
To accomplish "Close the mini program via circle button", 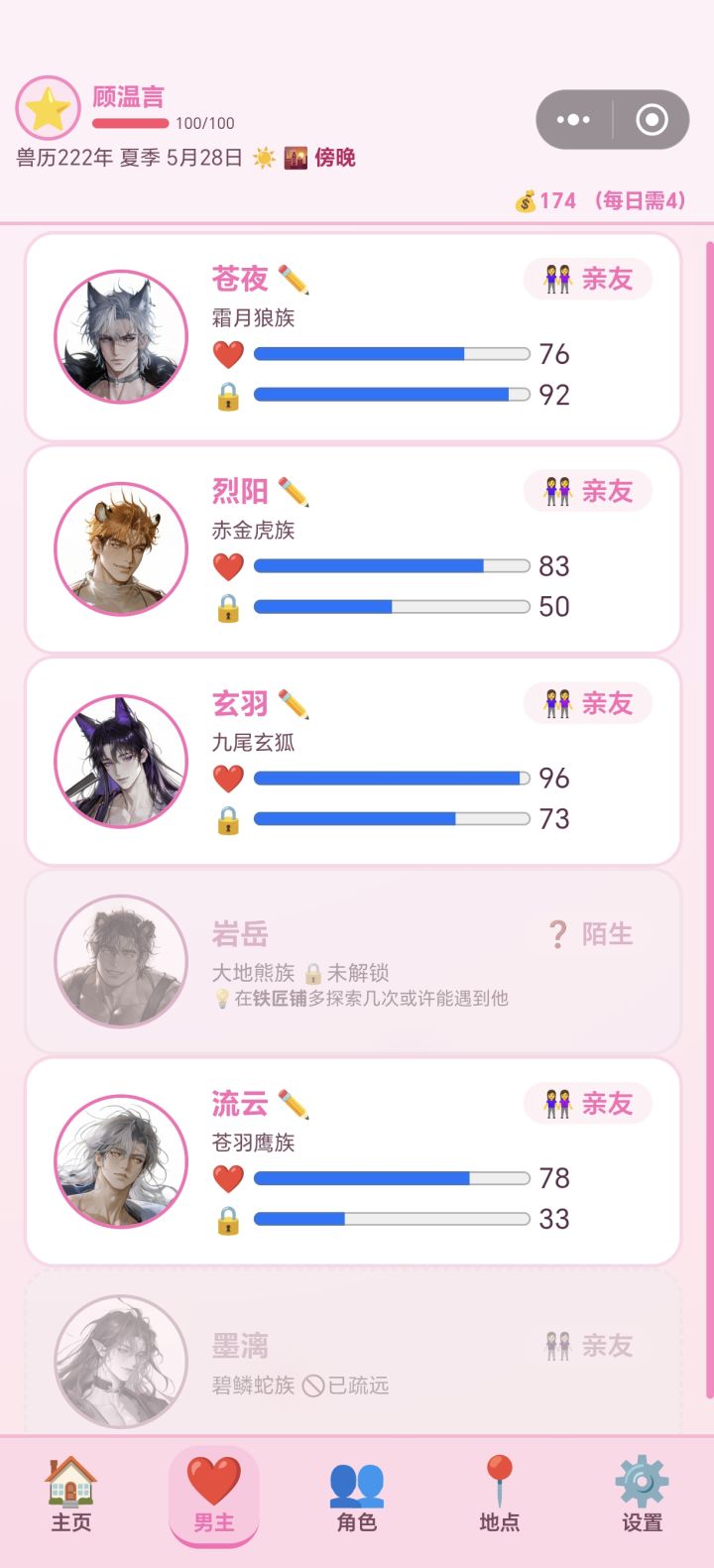I will pos(652,120).
